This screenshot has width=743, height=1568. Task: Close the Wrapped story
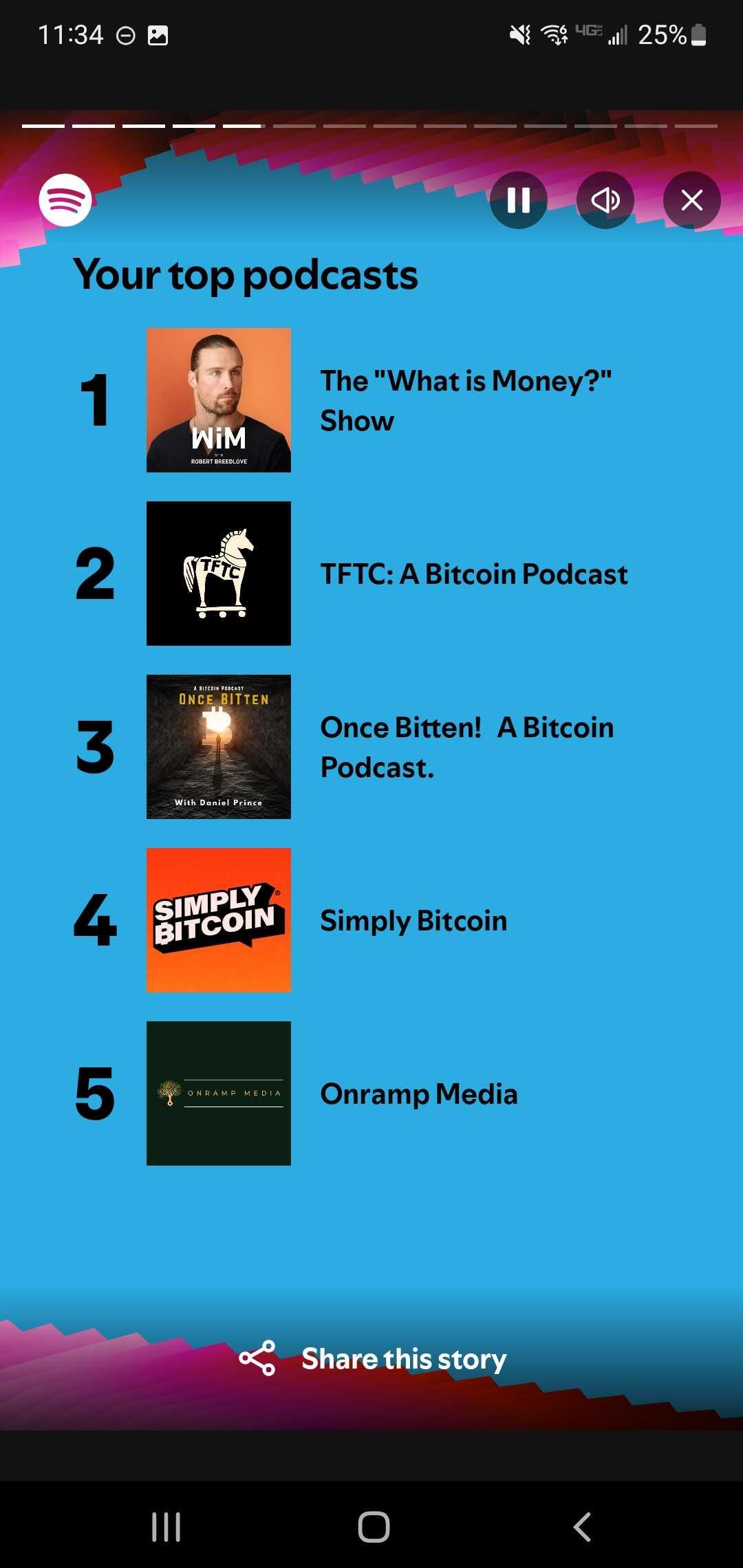point(691,200)
